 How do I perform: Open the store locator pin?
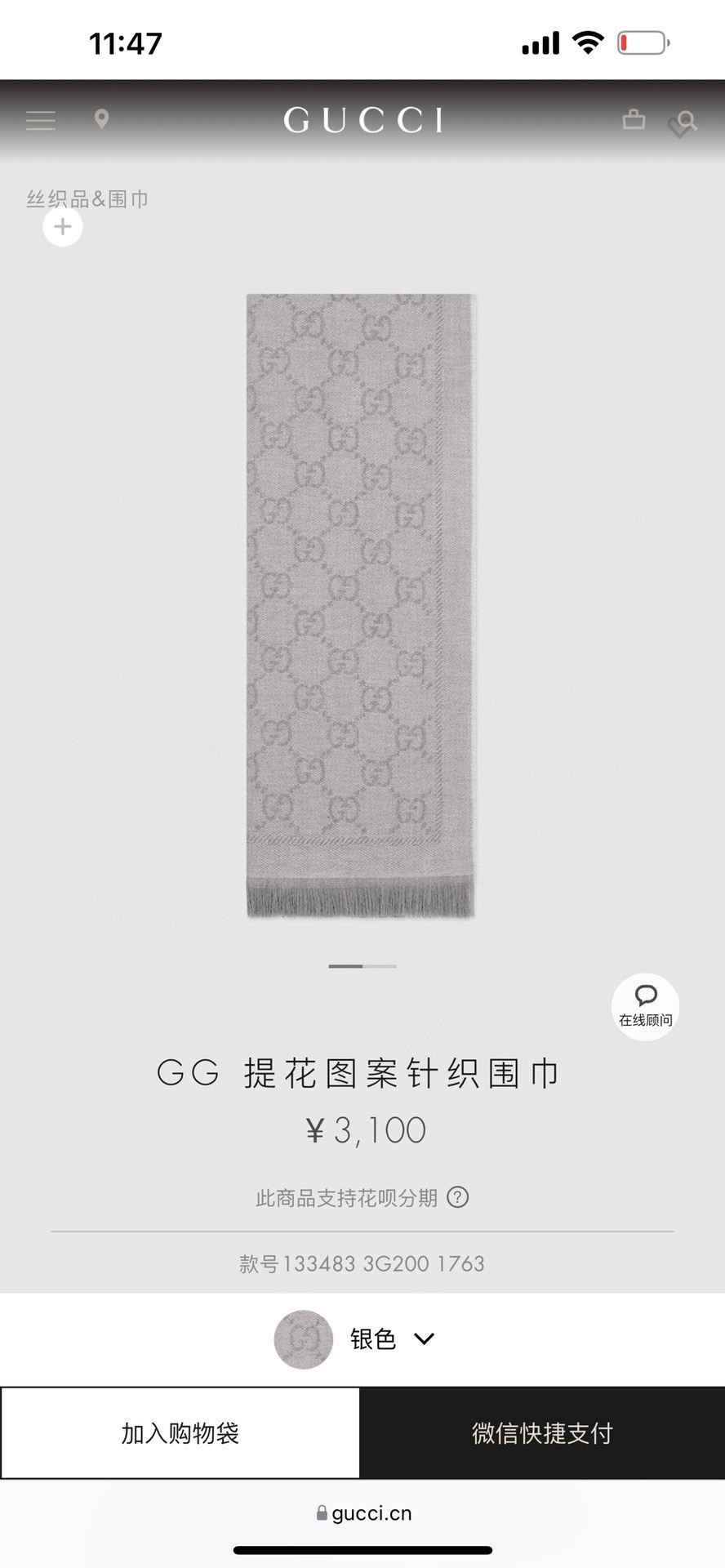point(101,119)
